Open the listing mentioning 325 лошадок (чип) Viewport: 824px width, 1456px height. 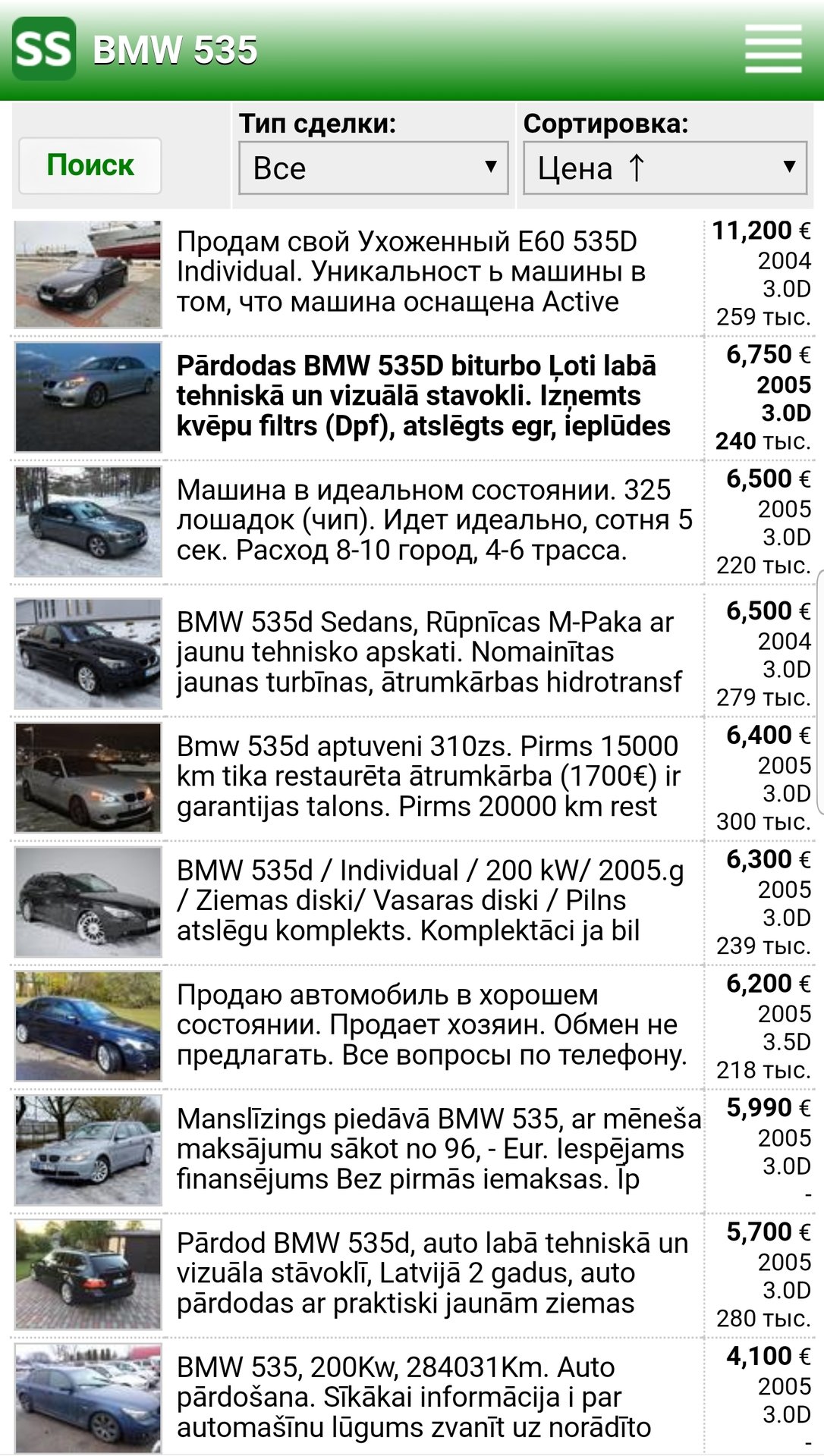tap(432, 520)
